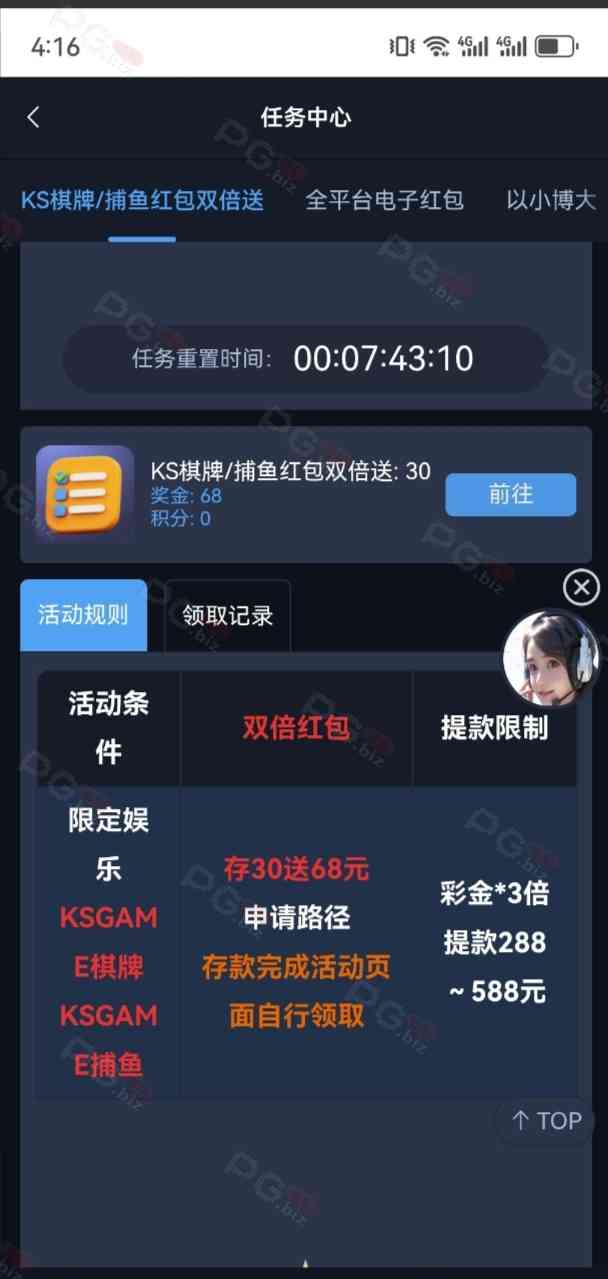Go back from the 任务中心 page
Screen dimensions: 608x1279
33,118
